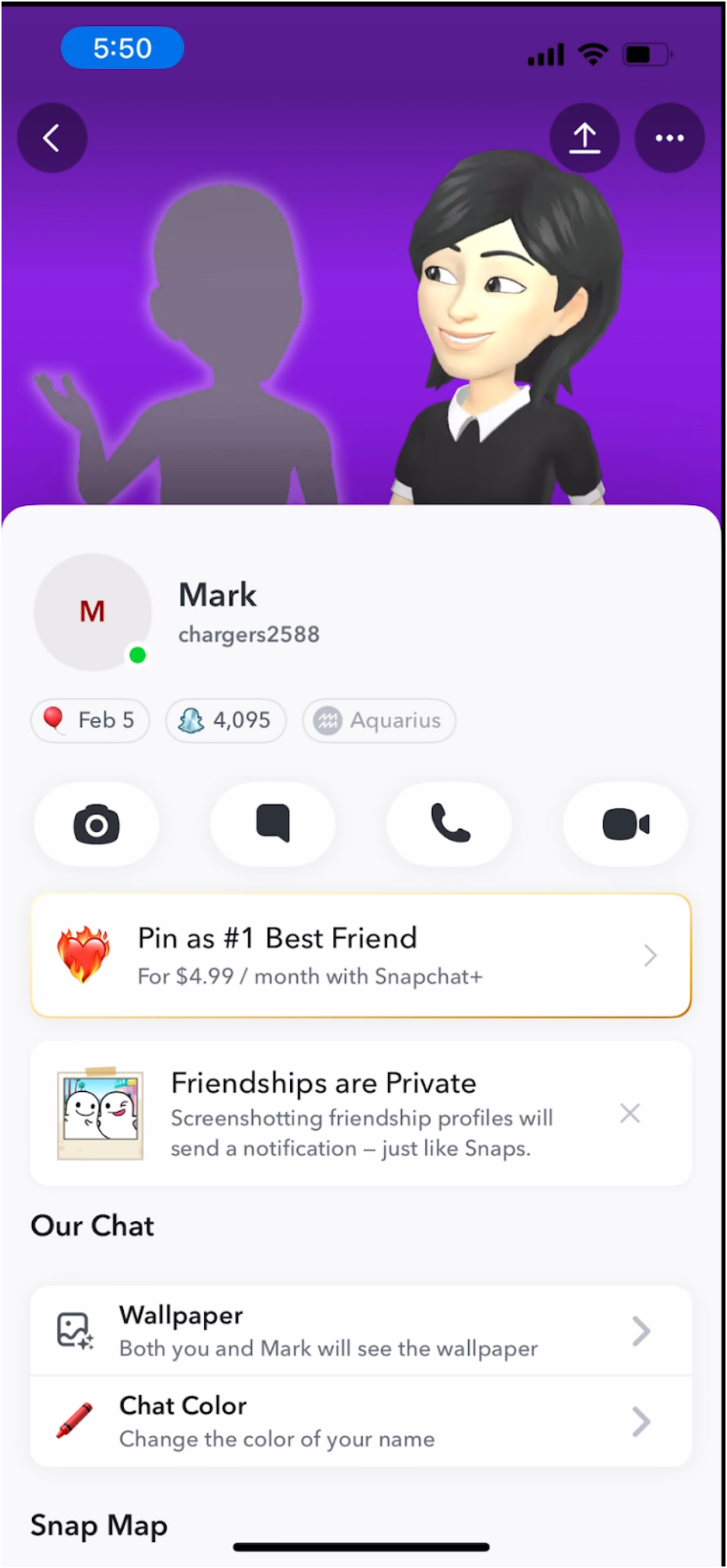727x1568 pixels.
Task: Go back using the arrow icon
Action: 52,138
